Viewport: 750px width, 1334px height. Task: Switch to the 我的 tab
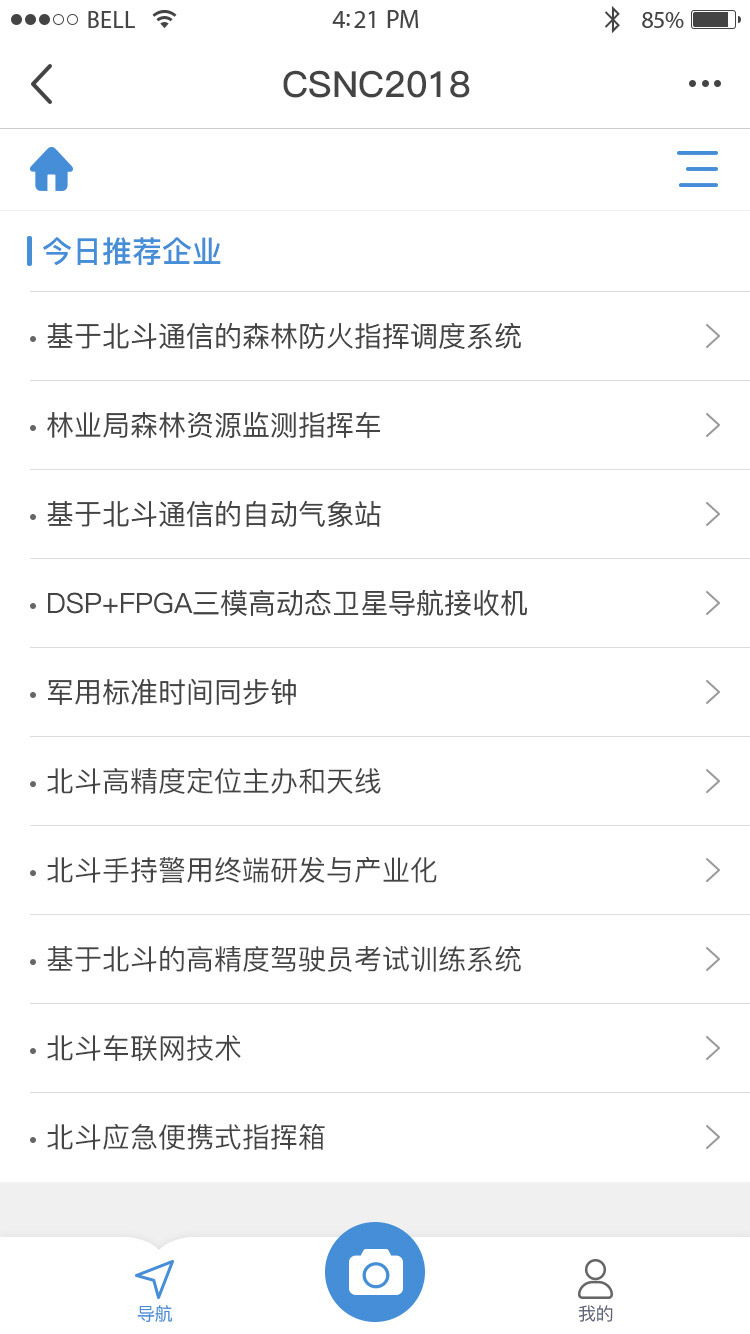(x=595, y=1290)
